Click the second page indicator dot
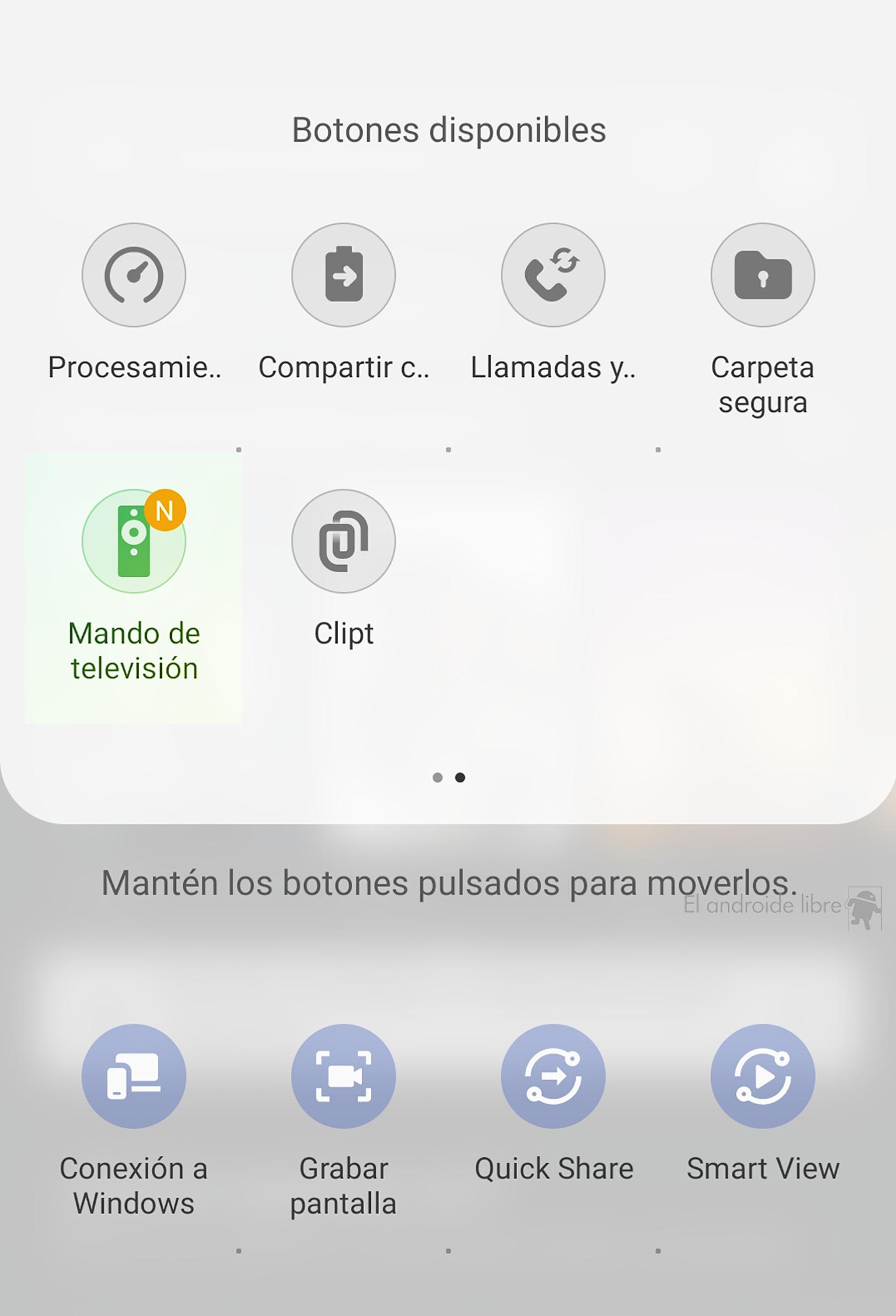This screenshot has width=896, height=1316. 461,778
